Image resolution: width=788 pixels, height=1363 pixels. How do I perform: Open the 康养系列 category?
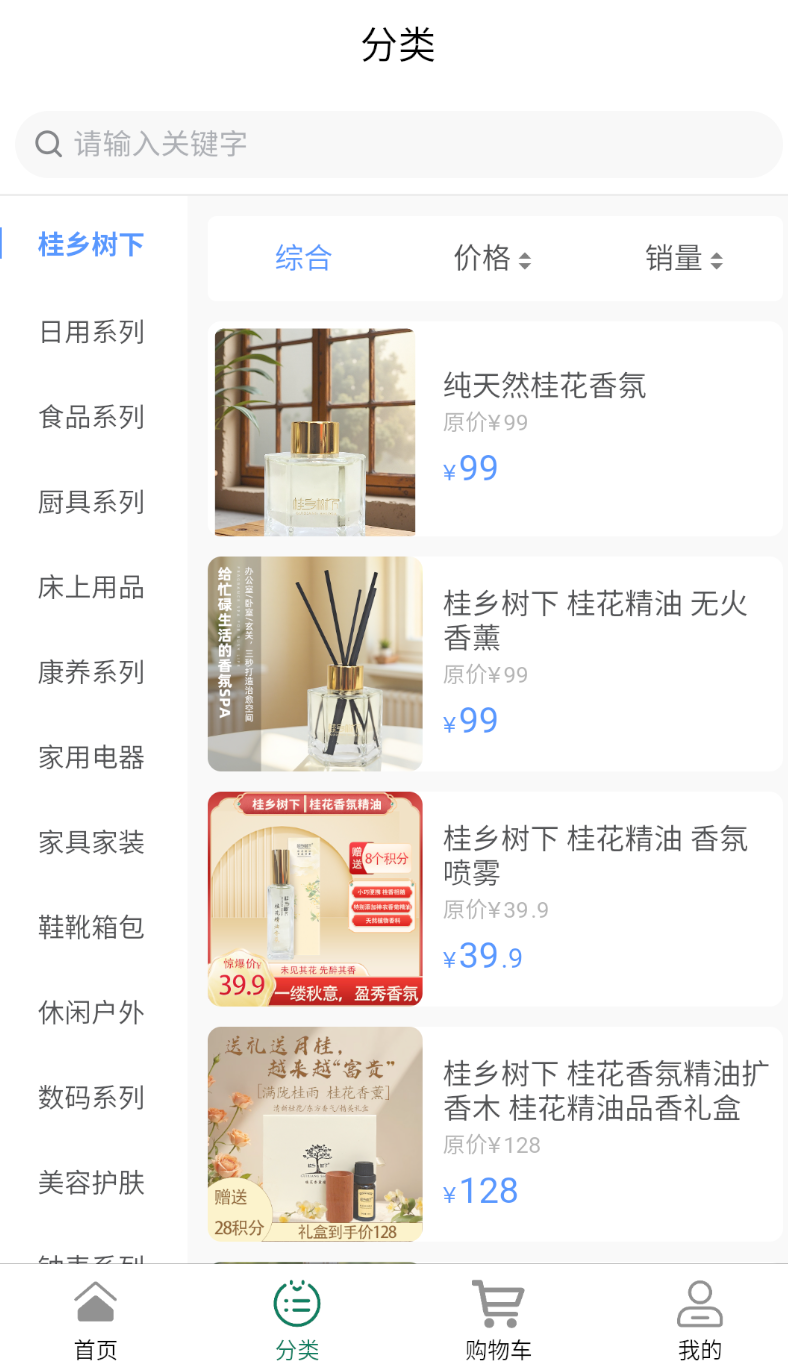tap(92, 672)
